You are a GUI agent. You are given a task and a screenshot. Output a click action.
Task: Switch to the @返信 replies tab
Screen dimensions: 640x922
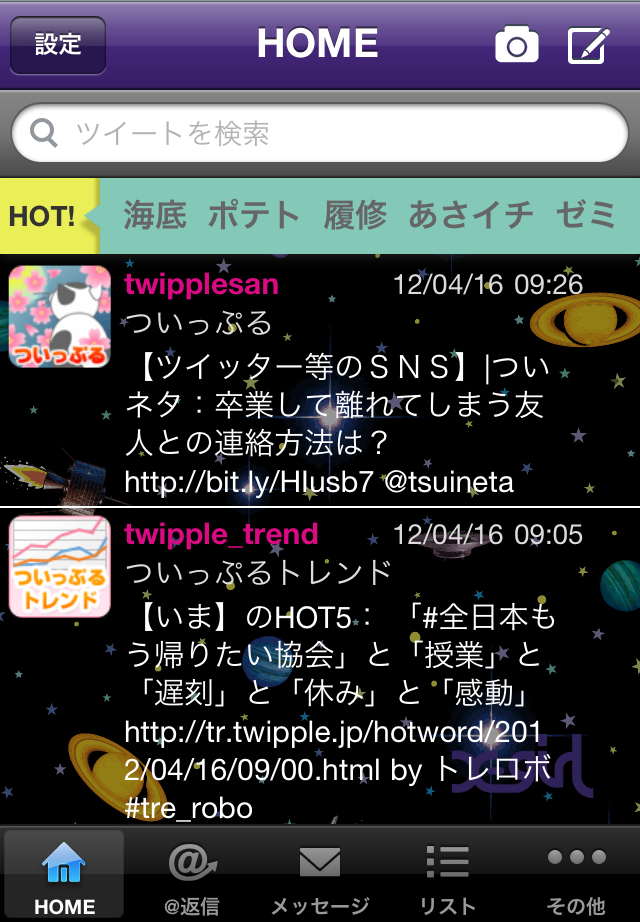pos(192,877)
